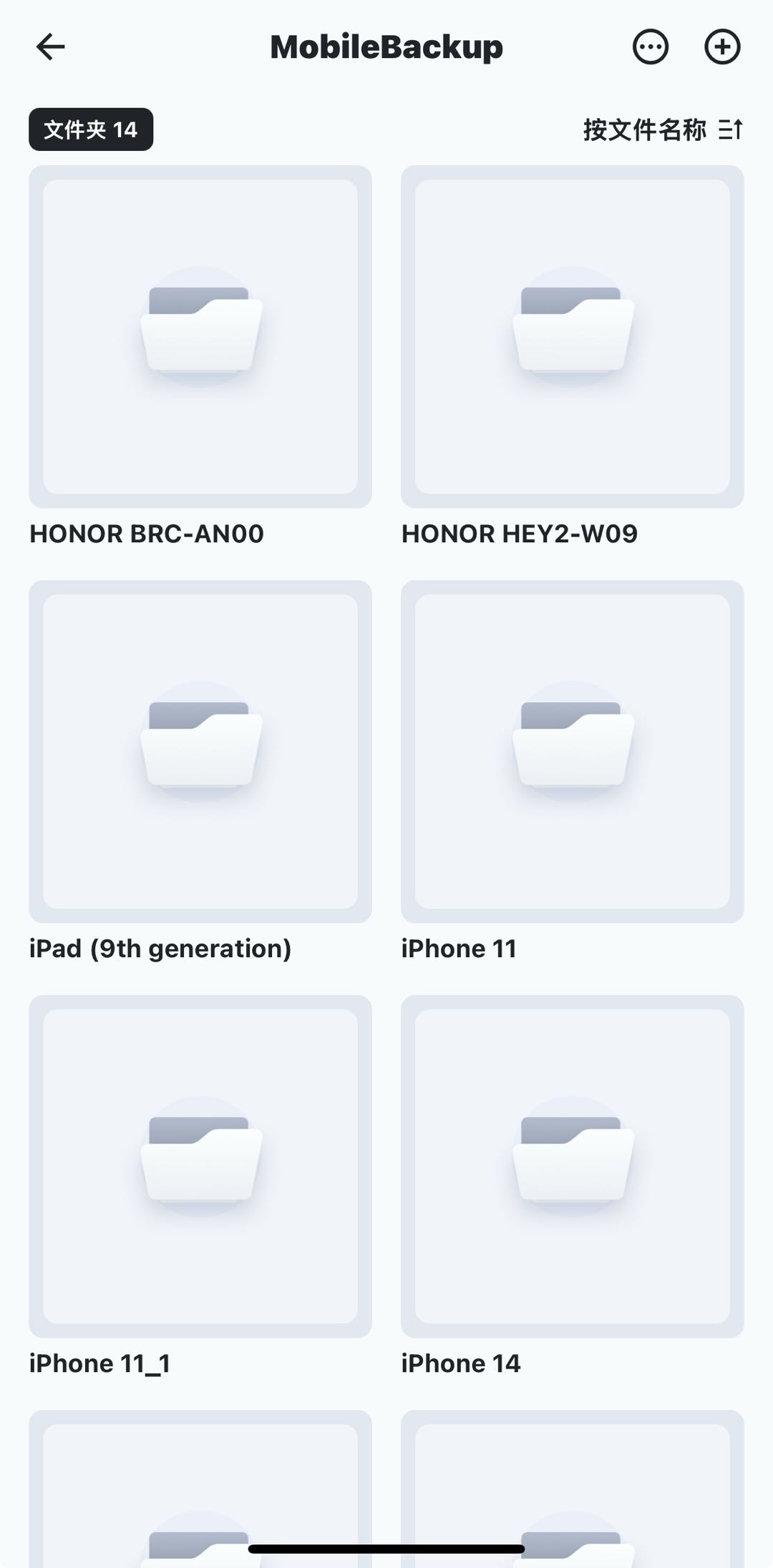Open the iPhone 11 folder

(x=573, y=752)
